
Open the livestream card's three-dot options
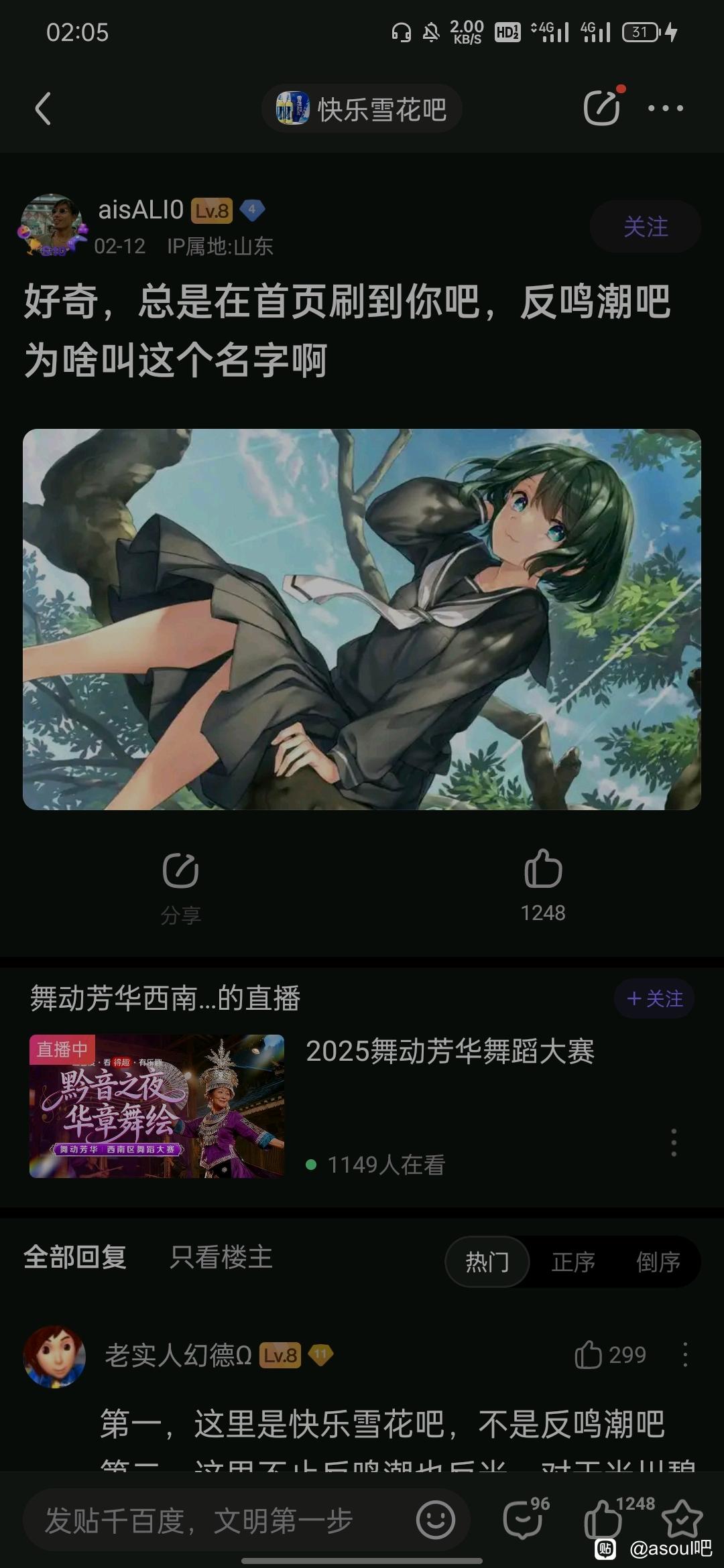click(674, 1142)
